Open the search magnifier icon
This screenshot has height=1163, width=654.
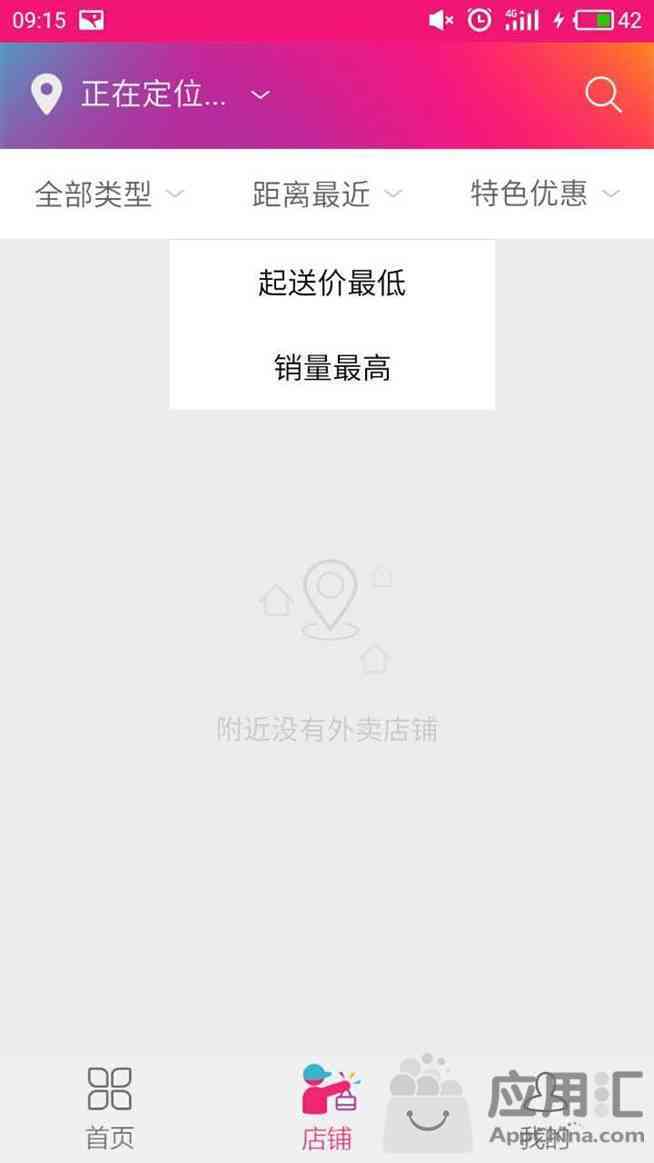[x=603, y=95]
